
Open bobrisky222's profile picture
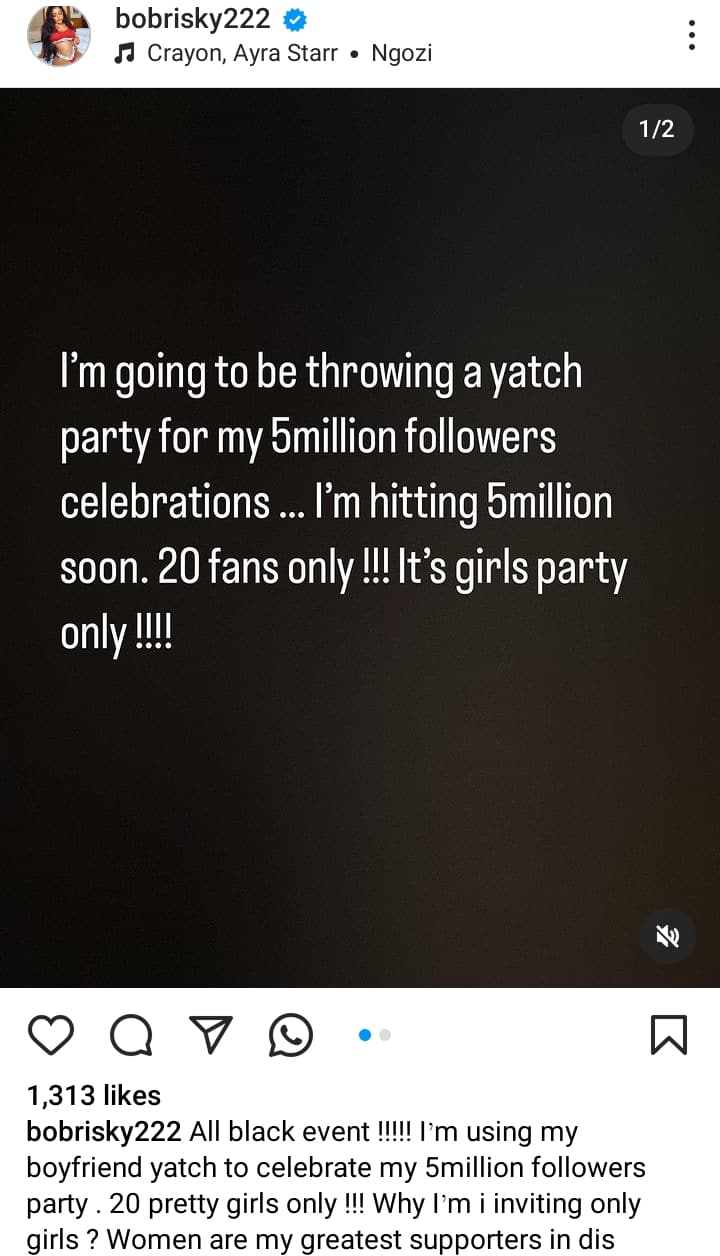click(59, 37)
